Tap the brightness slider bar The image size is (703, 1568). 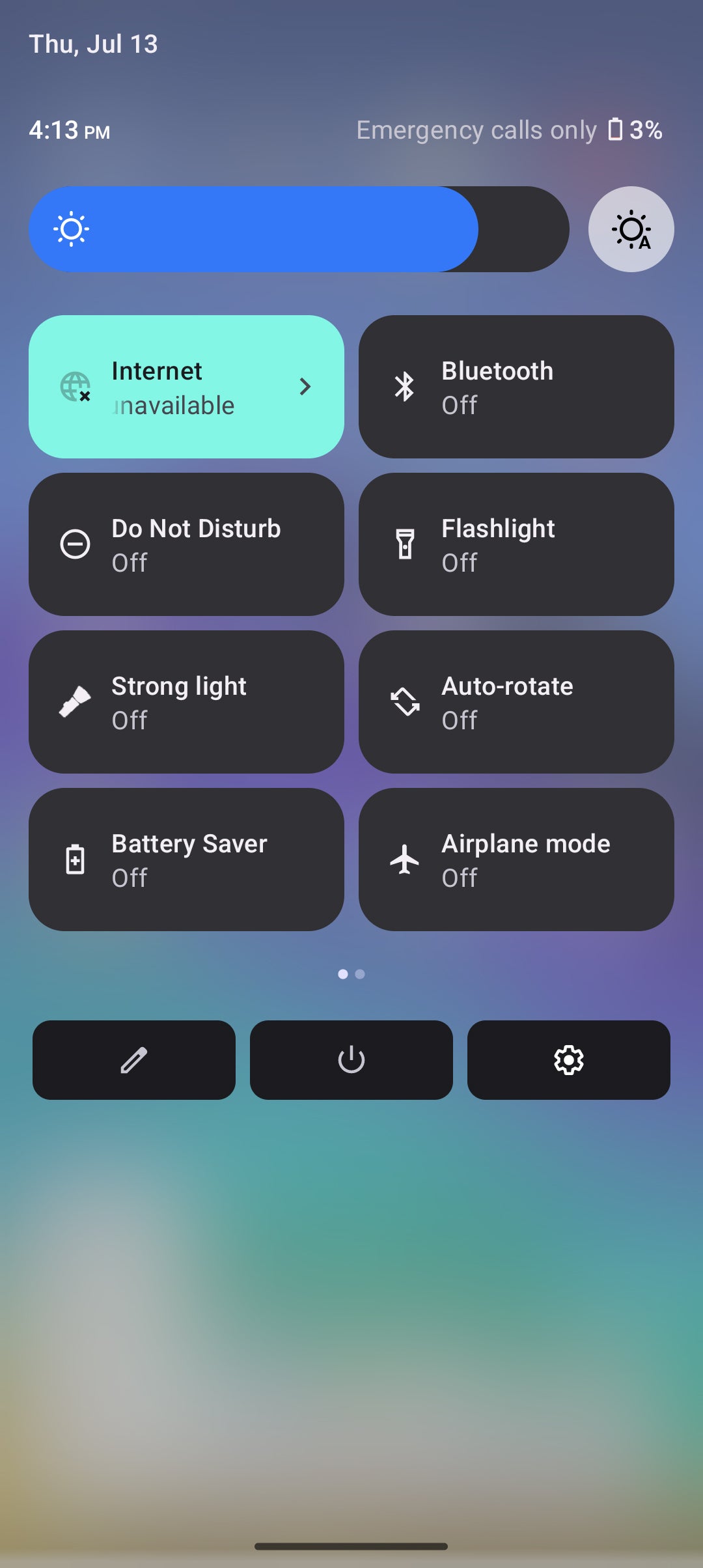(x=299, y=229)
